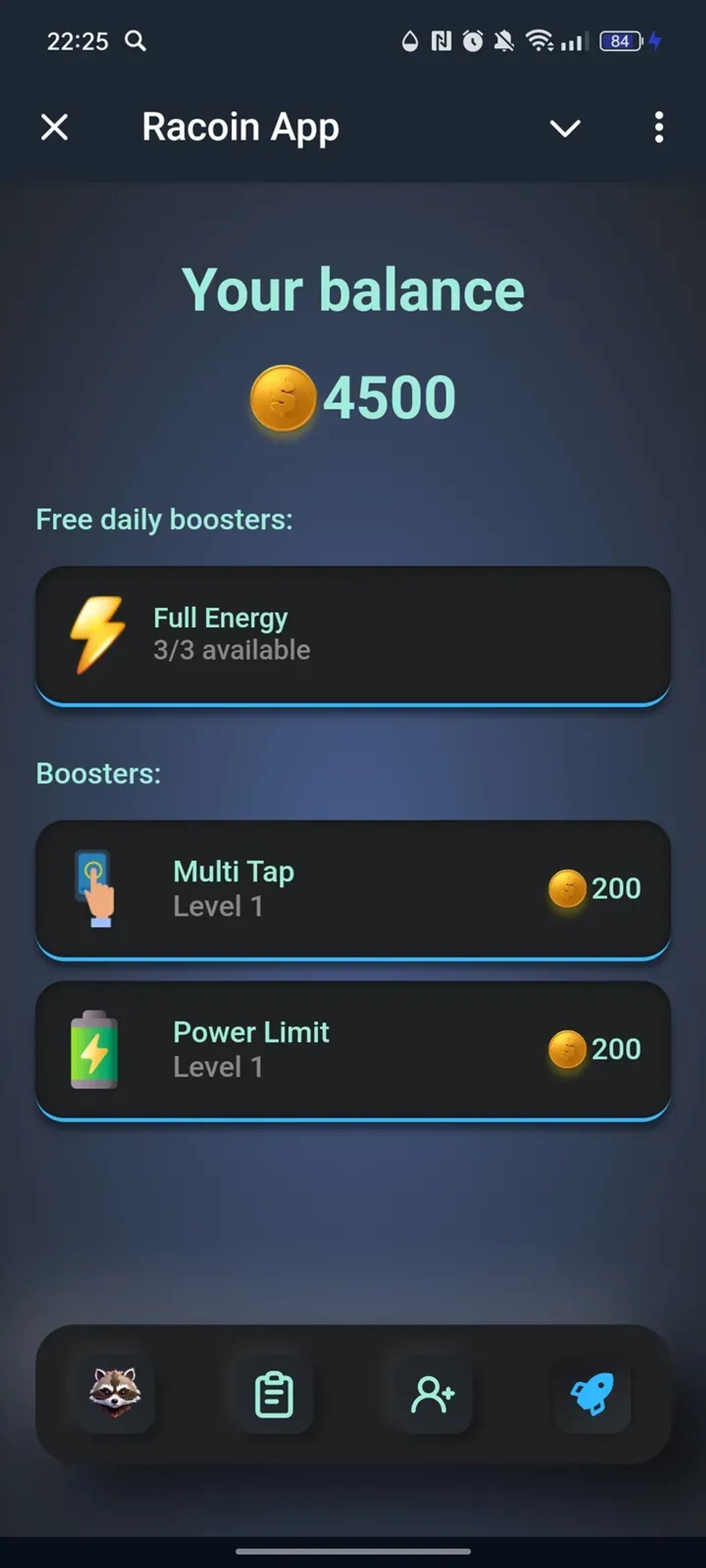Upgrade the Power Limit booster
Image resolution: width=706 pixels, height=1568 pixels.
click(353, 1049)
